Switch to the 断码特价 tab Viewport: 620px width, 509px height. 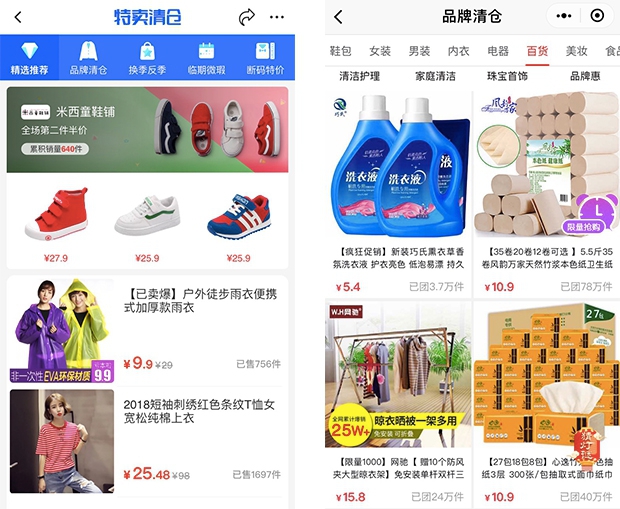265,58
